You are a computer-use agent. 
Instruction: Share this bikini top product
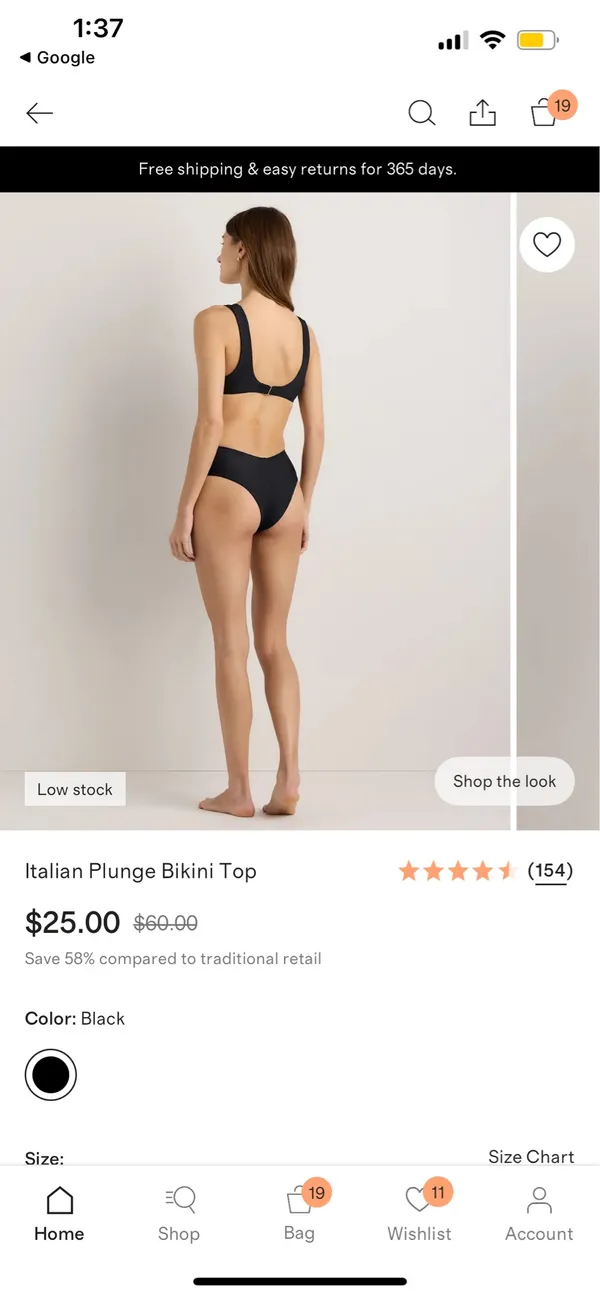coord(482,112)
